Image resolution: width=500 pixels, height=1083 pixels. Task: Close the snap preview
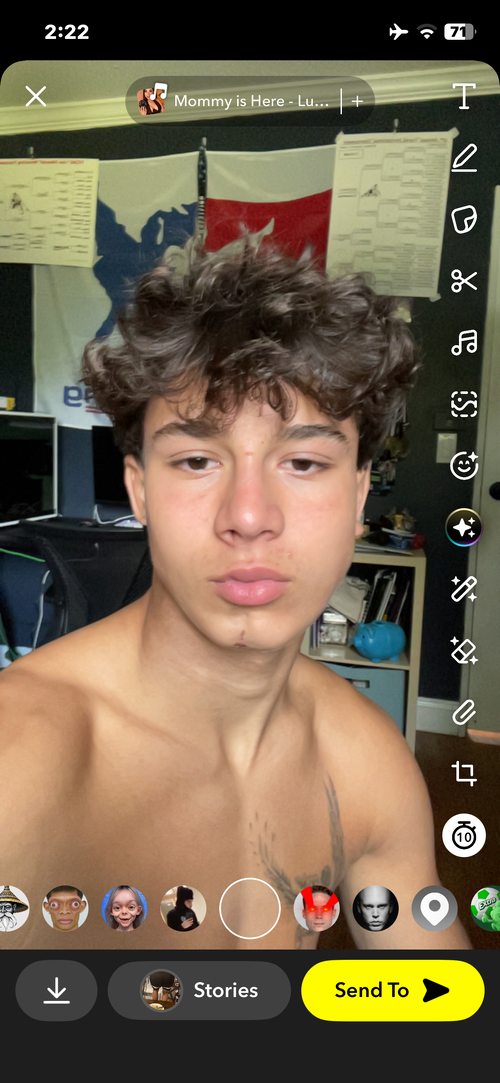pos(36,97)
